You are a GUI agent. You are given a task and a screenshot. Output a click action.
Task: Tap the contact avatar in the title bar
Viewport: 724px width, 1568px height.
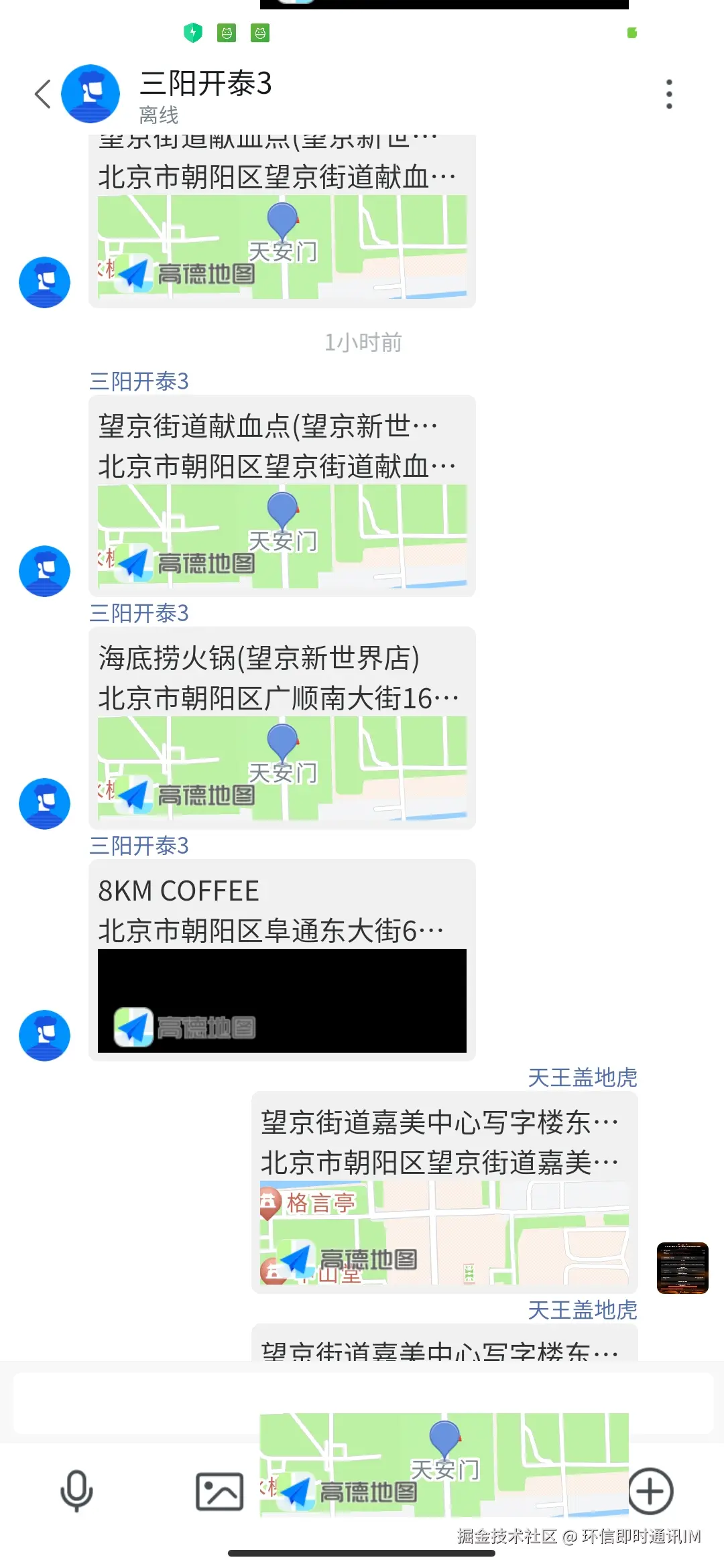[x=89, y=93]
